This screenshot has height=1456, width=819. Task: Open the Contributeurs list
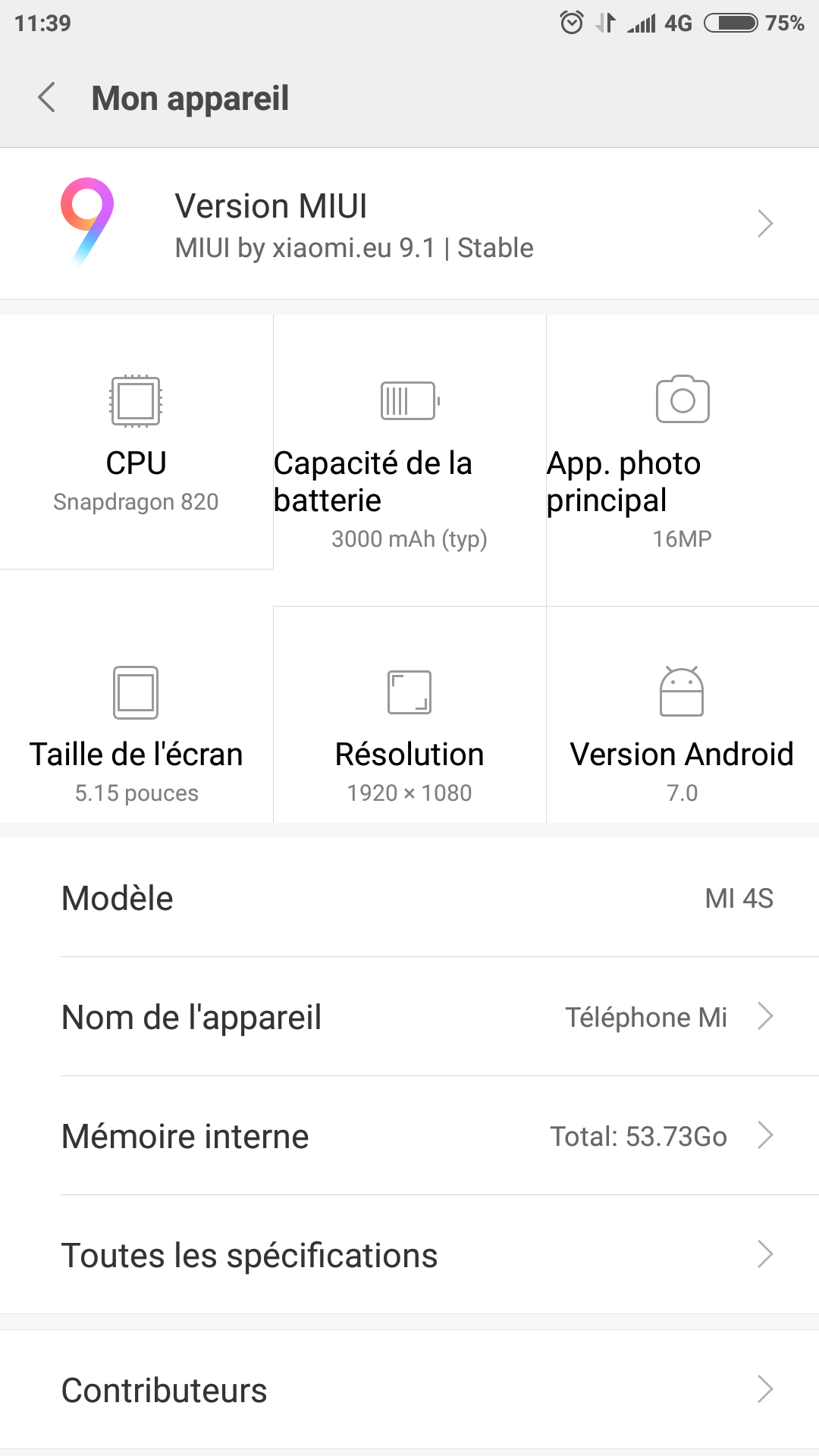[x=409, y=1390]
